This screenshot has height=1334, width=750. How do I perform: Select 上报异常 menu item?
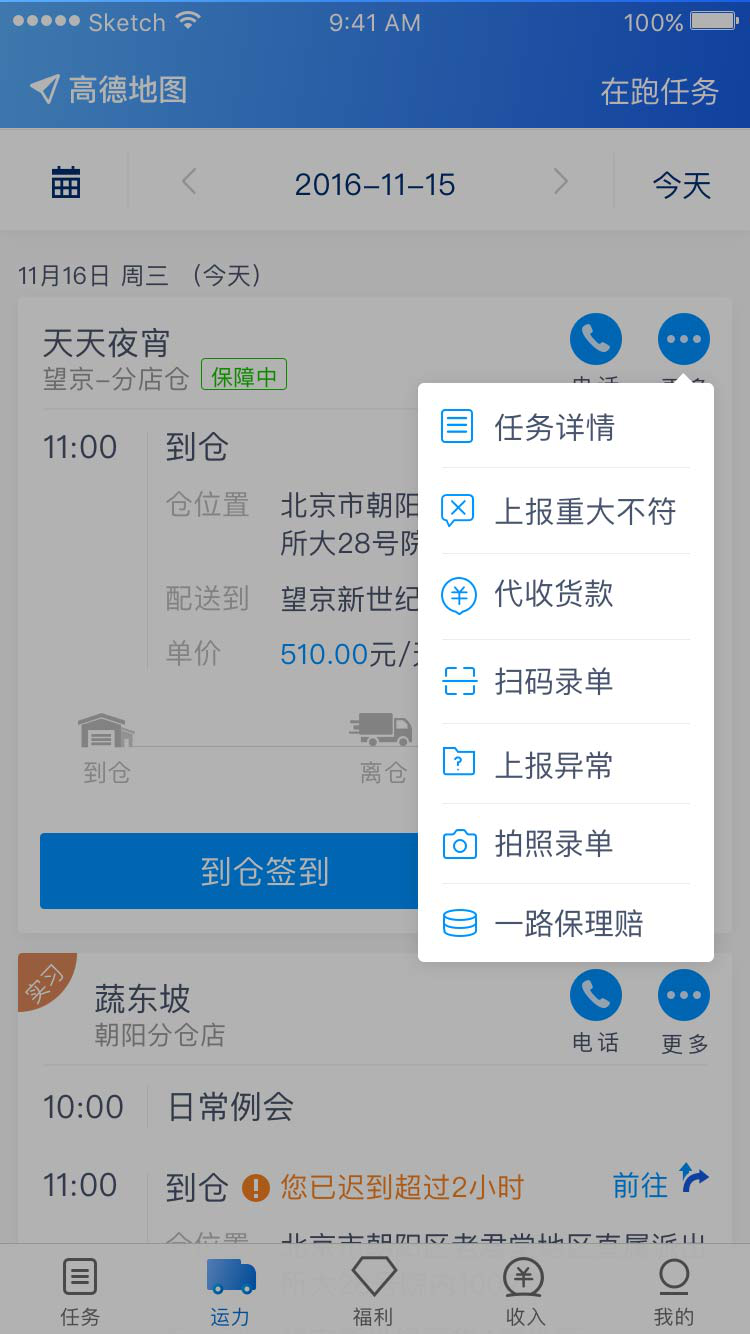(x=565, y=764)
